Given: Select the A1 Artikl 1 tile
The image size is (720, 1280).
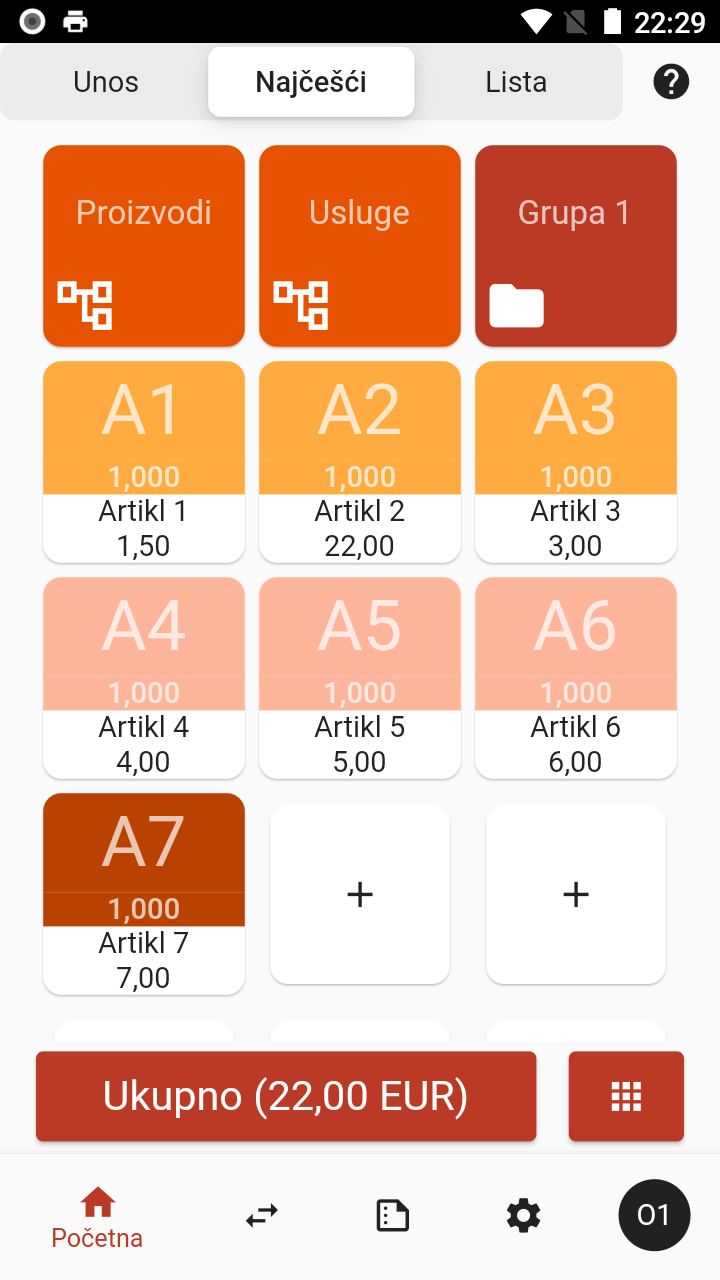Looking at the screenshot, I should point(143,461).
